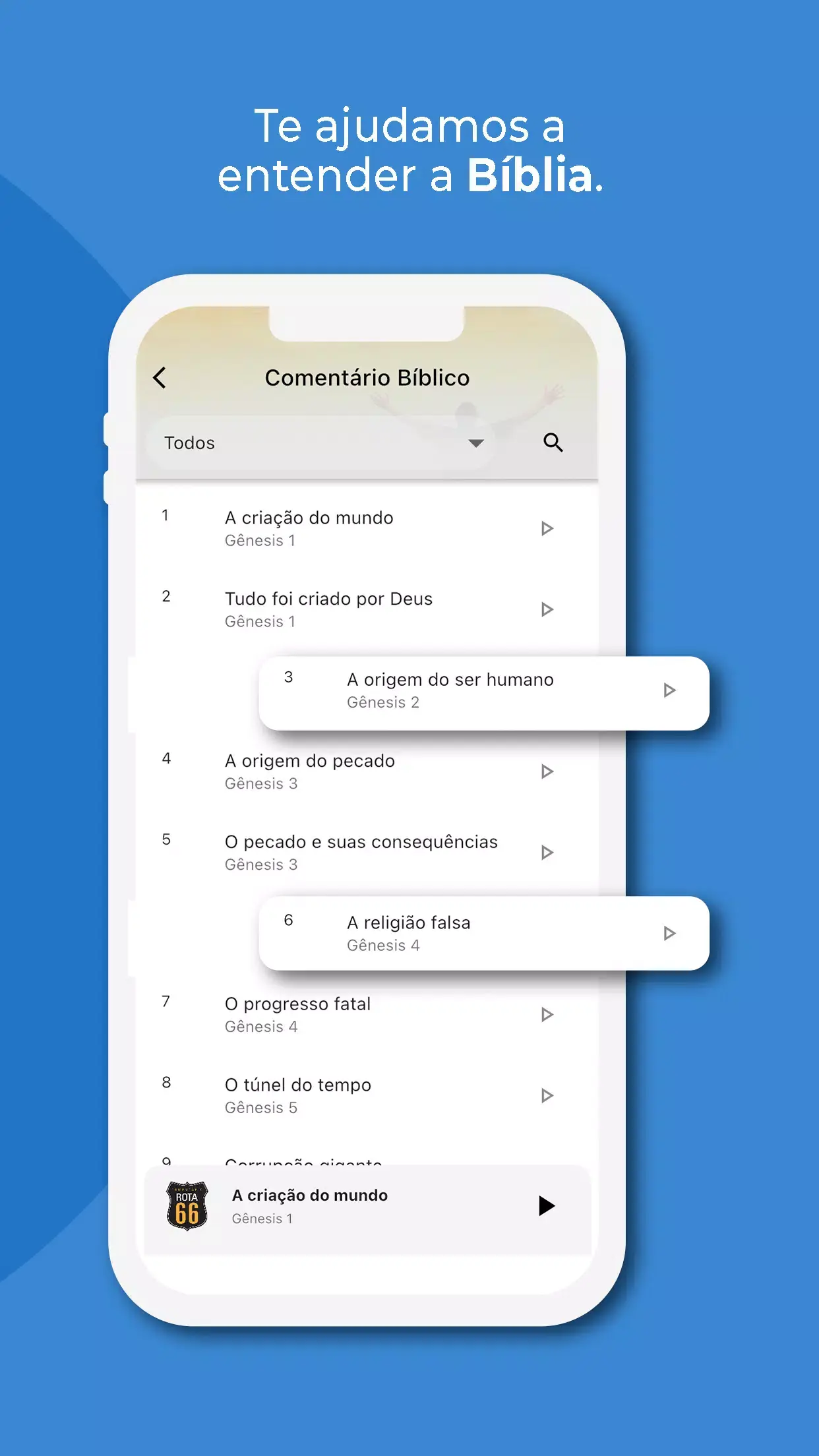Viewport: 819px width, 1456px height.
Task: Start playback in the bottom audio player
Action: (546, 1205)
